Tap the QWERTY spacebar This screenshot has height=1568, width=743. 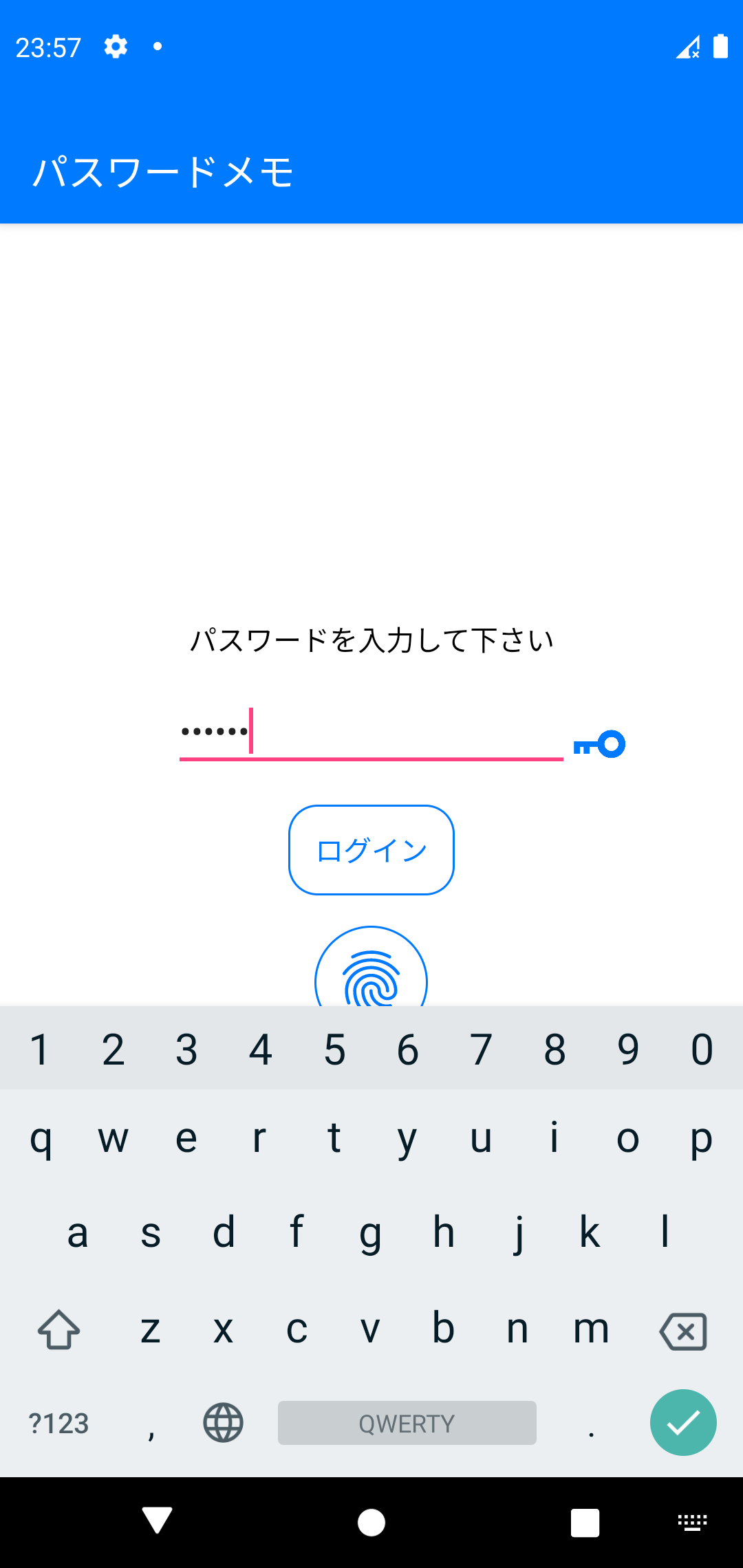tap(406, 1423)
